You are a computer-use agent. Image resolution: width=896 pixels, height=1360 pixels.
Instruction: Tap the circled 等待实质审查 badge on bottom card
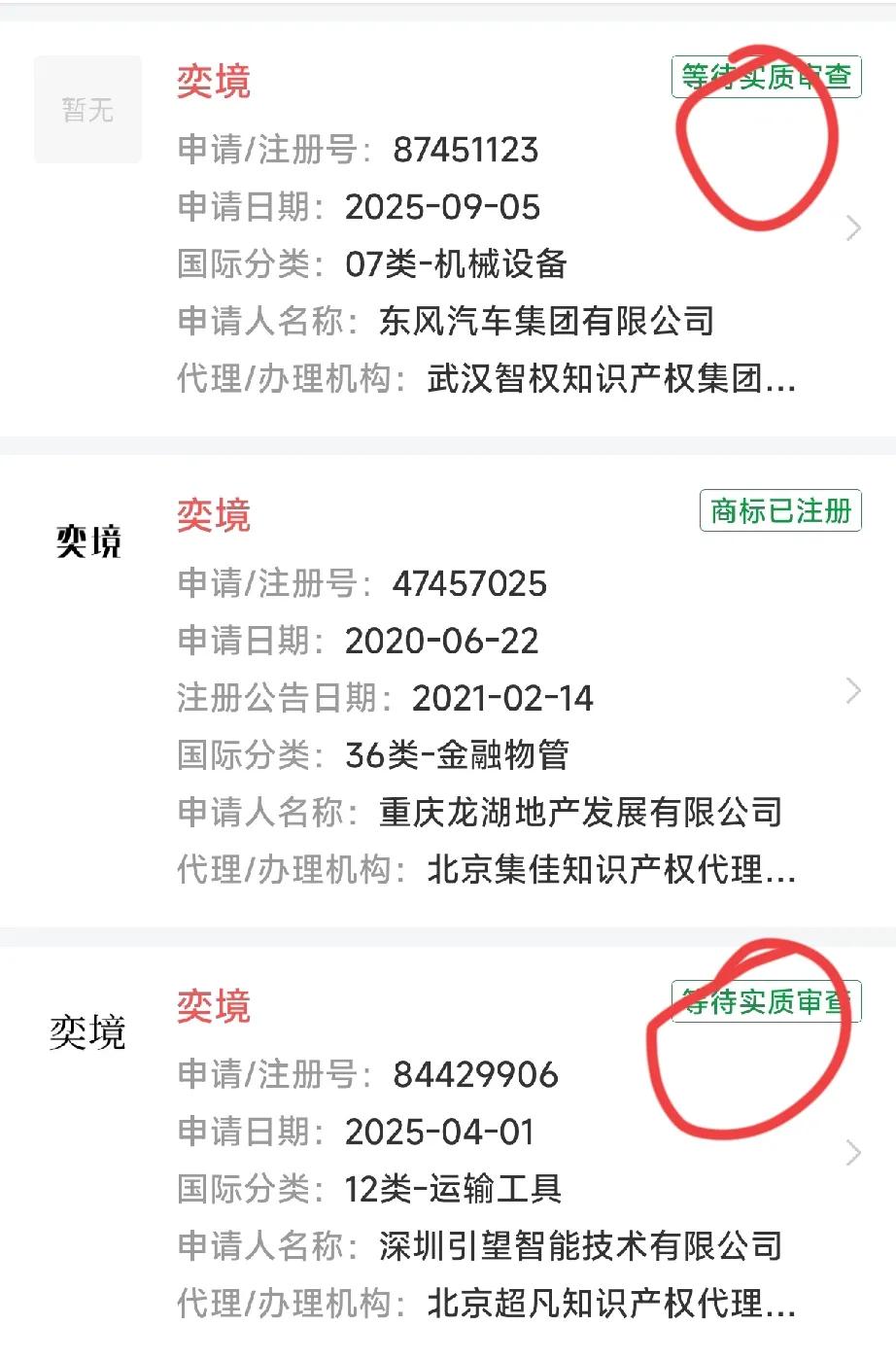point(769,1004)
